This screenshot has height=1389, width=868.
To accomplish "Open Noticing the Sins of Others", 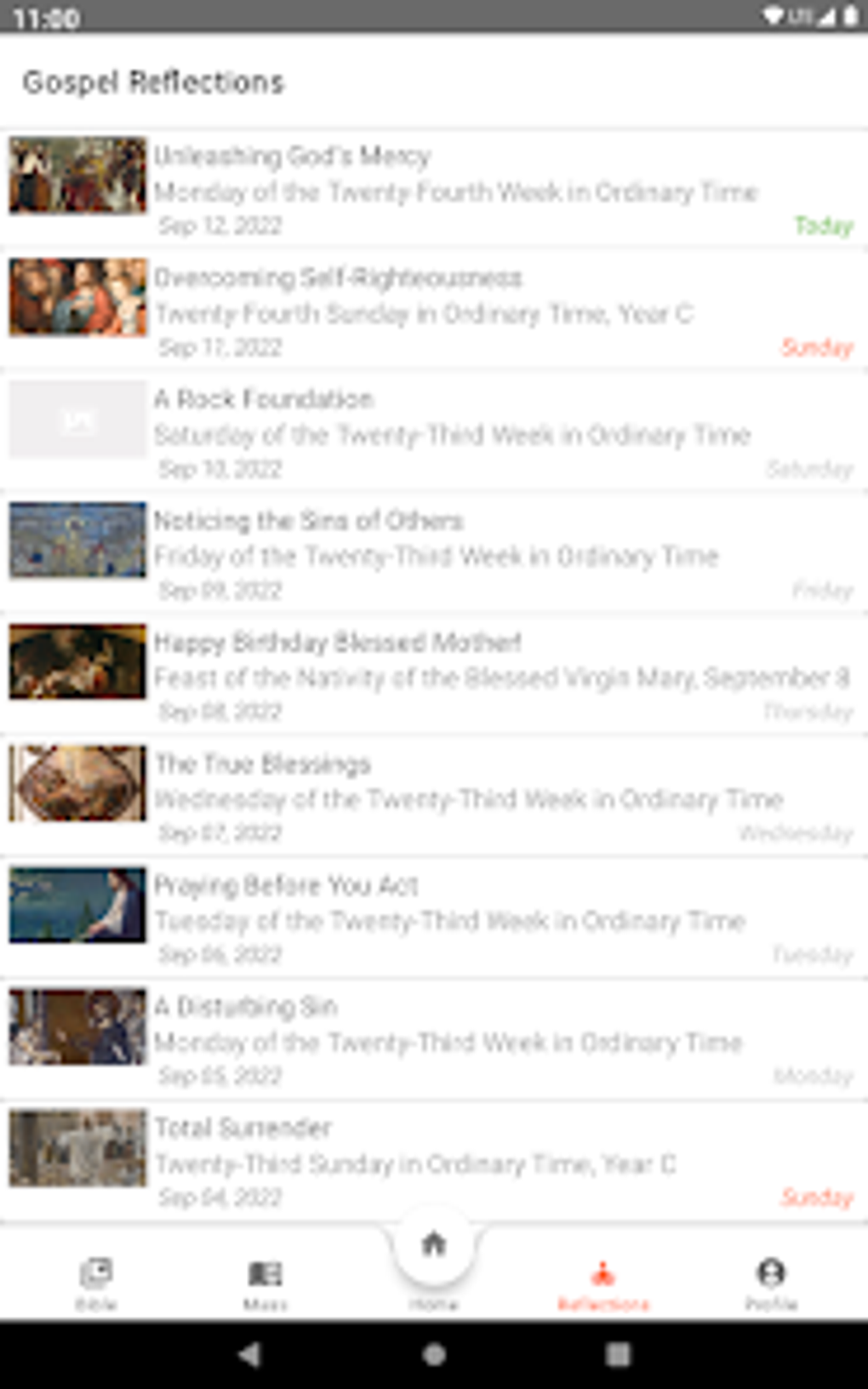I will [x=434, y=554].
